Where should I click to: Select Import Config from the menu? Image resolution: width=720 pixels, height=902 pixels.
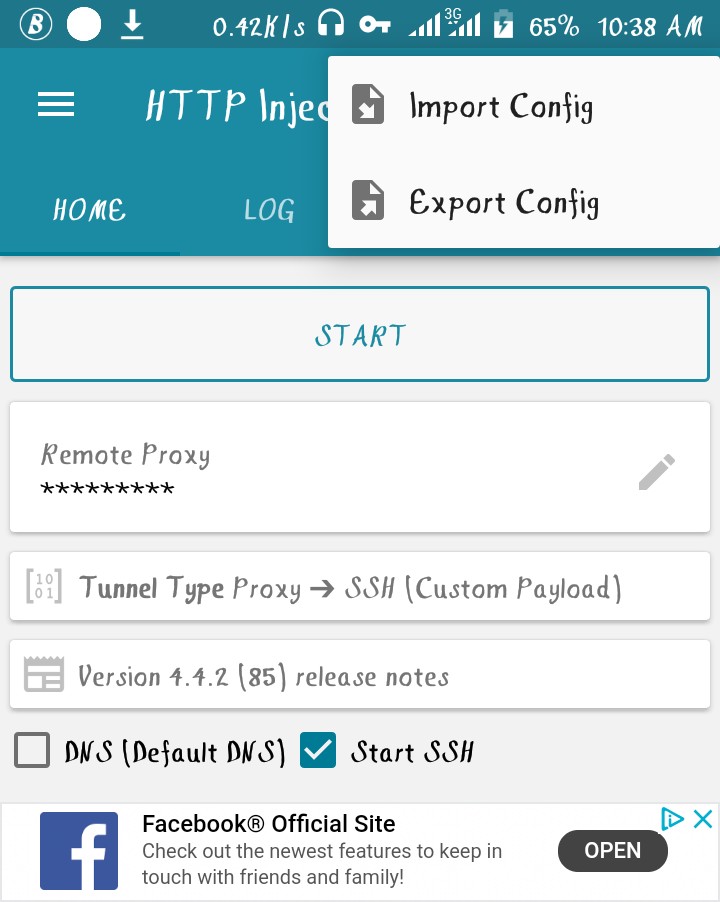(500, 107)
